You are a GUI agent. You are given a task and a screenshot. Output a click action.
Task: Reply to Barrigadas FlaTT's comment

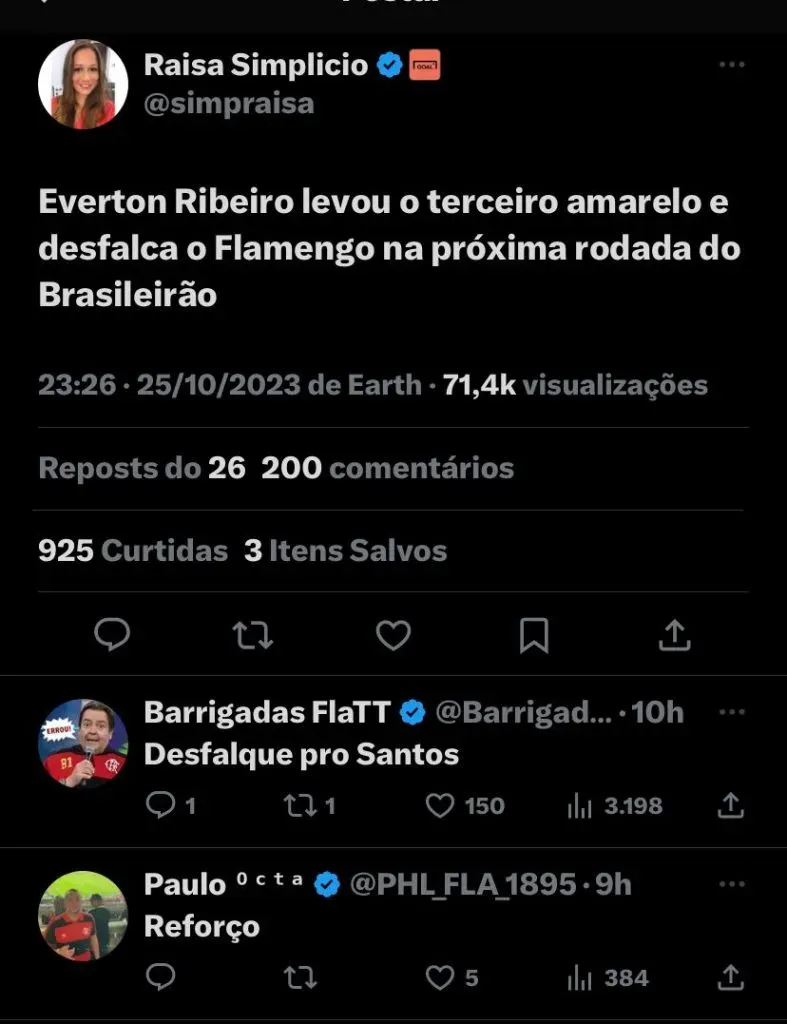(x=161, y=805)
